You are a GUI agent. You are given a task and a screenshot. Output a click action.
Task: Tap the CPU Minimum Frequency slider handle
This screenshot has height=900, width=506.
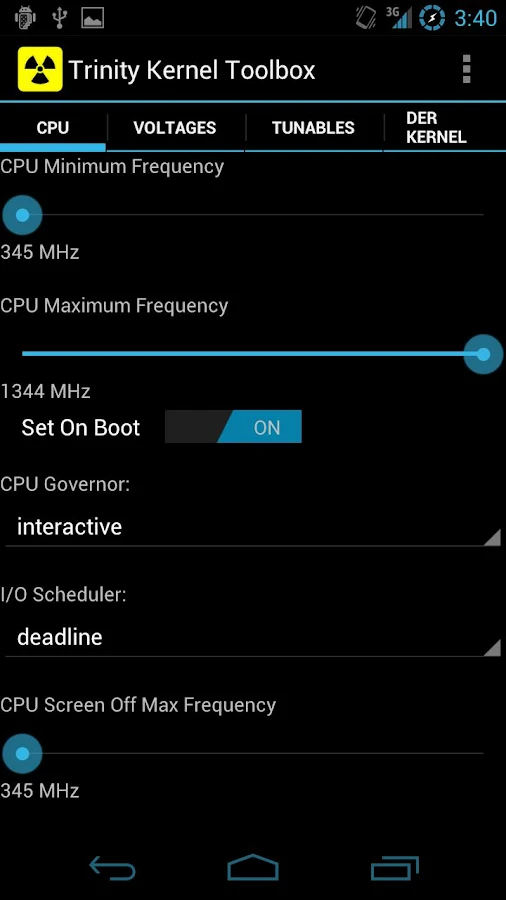click(22, 215)
